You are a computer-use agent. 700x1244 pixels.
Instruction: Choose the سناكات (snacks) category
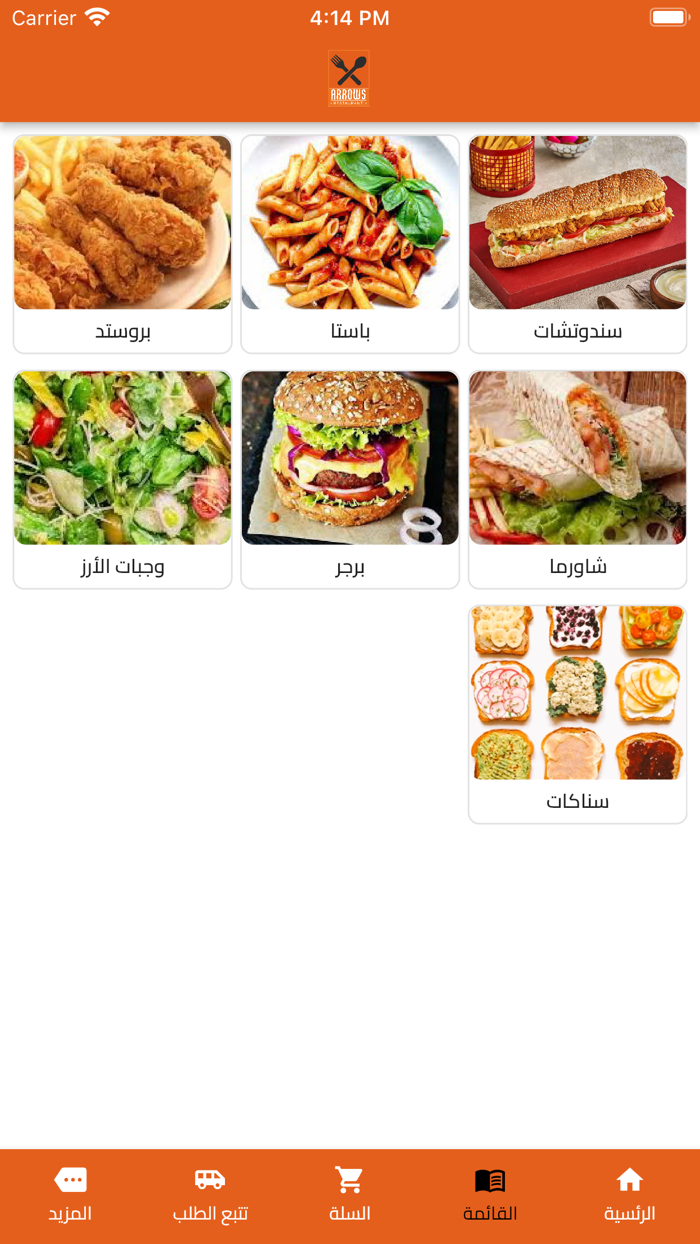(578, 714)
